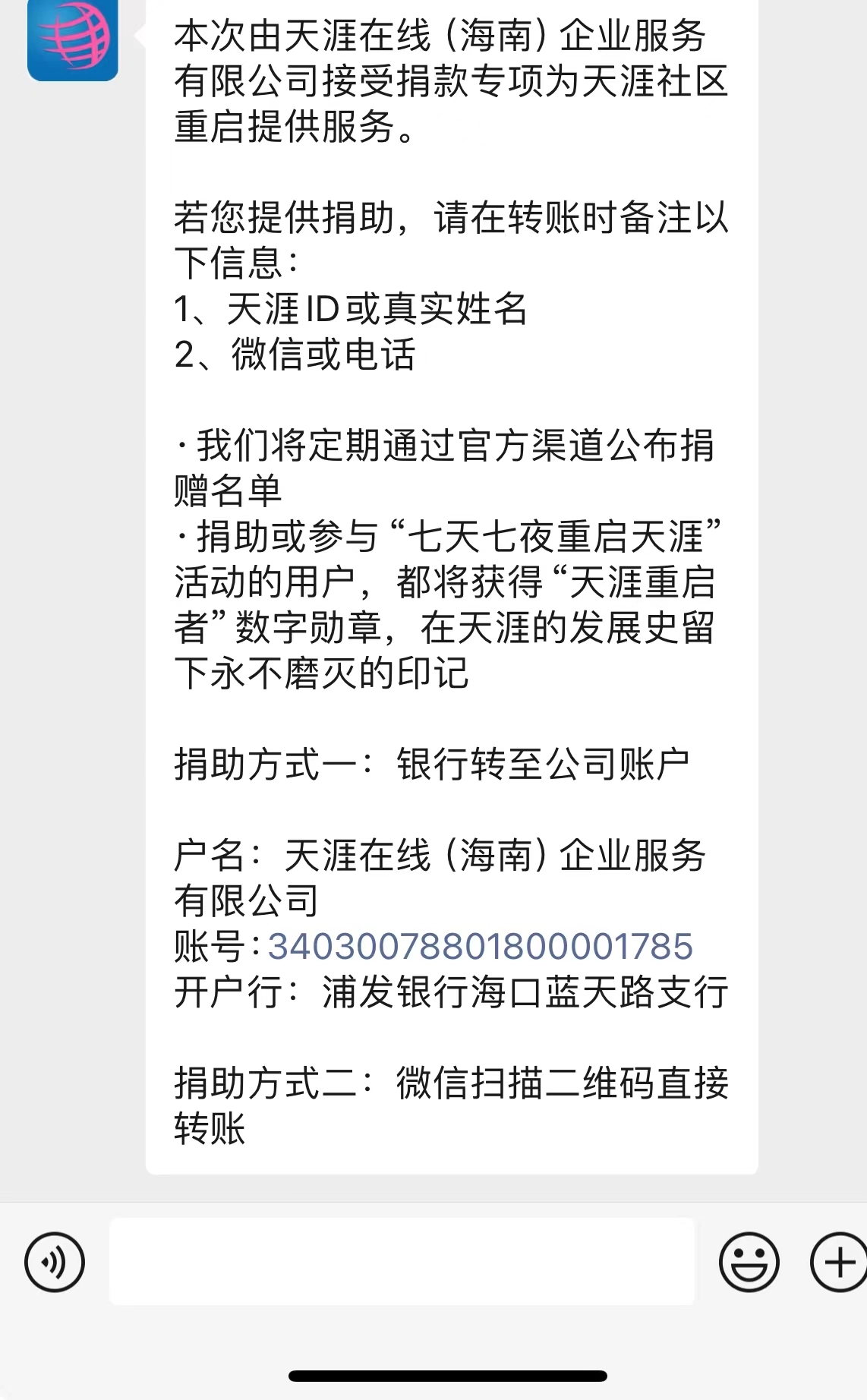Open the emoji picker

point(749,1263)
